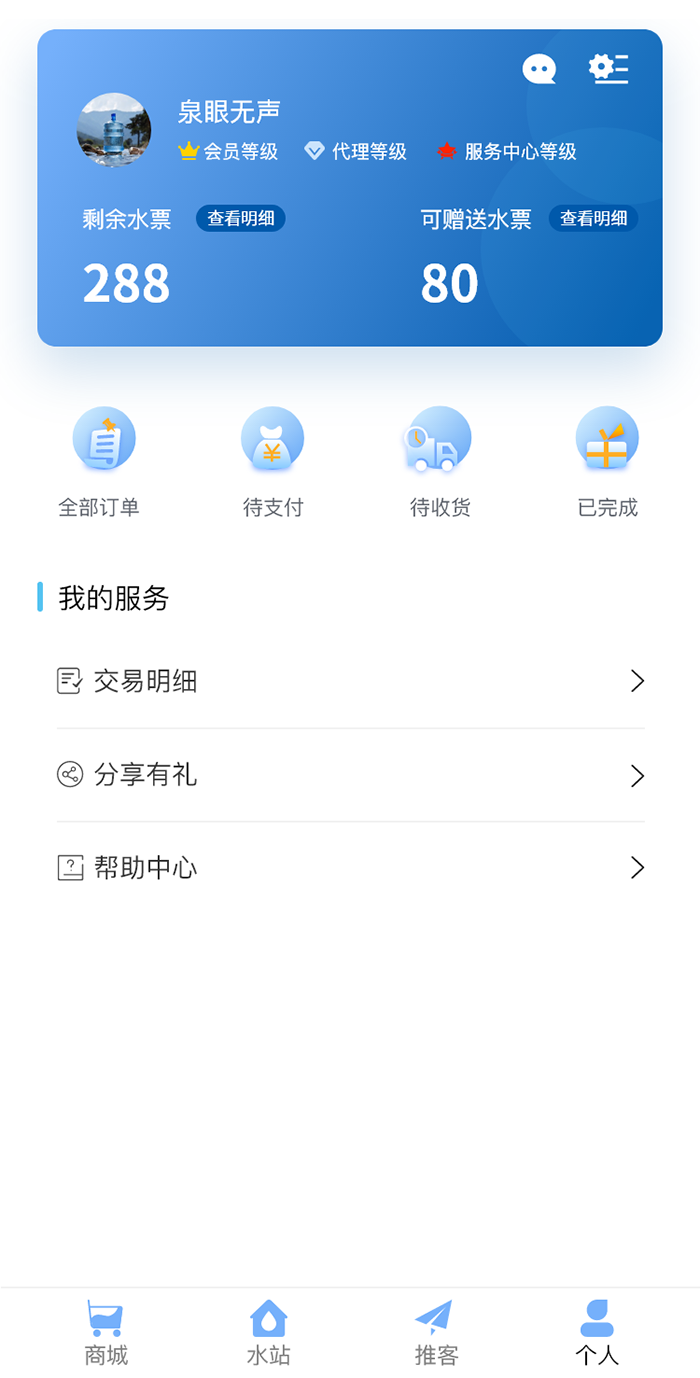Open the 交易明细 row
The height and width of the screenshot is (1378, 700).
click(x=350, y=682)
